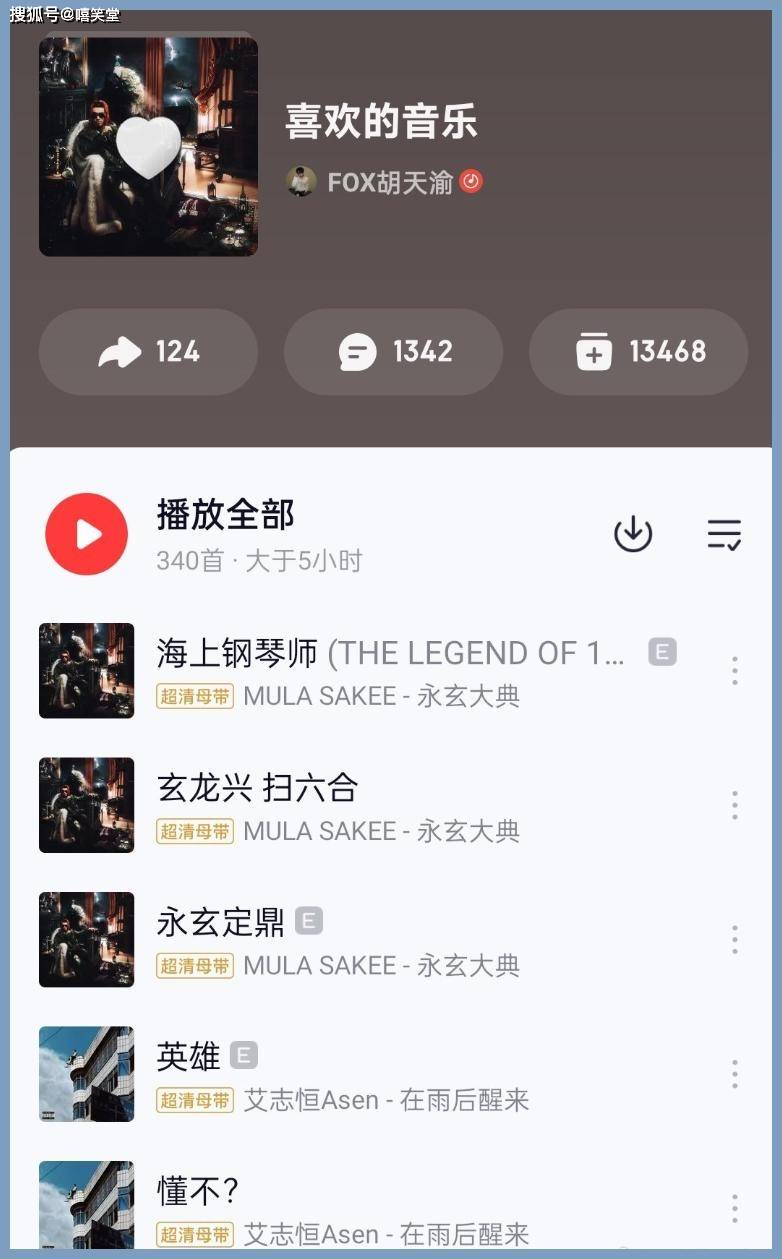The height and width of the screenshot is (1259, 782).
Task: Open more options for 英雄
Action: pos(734,1074)
